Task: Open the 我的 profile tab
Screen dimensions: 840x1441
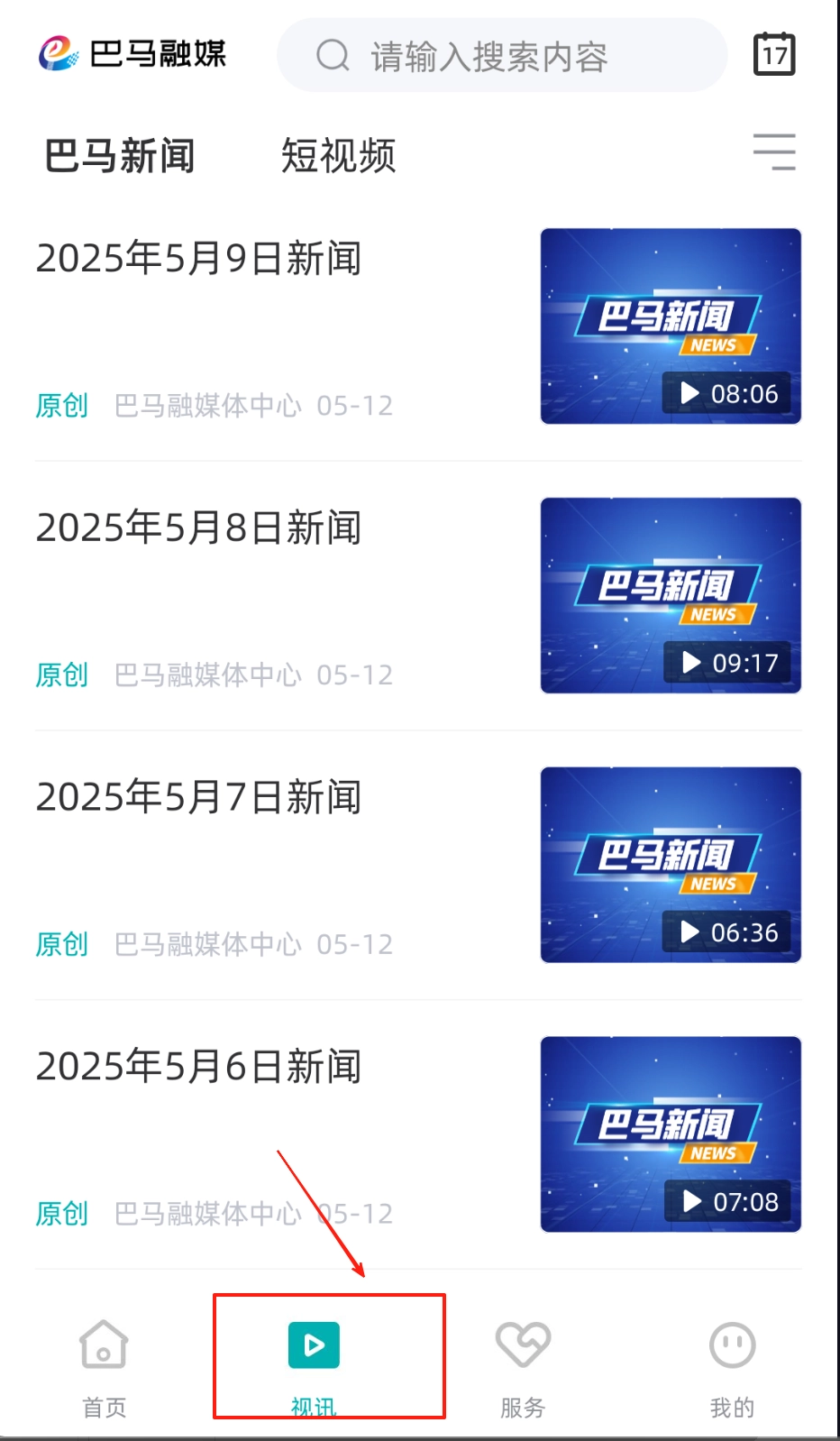Action: (x=732, y=1366)
